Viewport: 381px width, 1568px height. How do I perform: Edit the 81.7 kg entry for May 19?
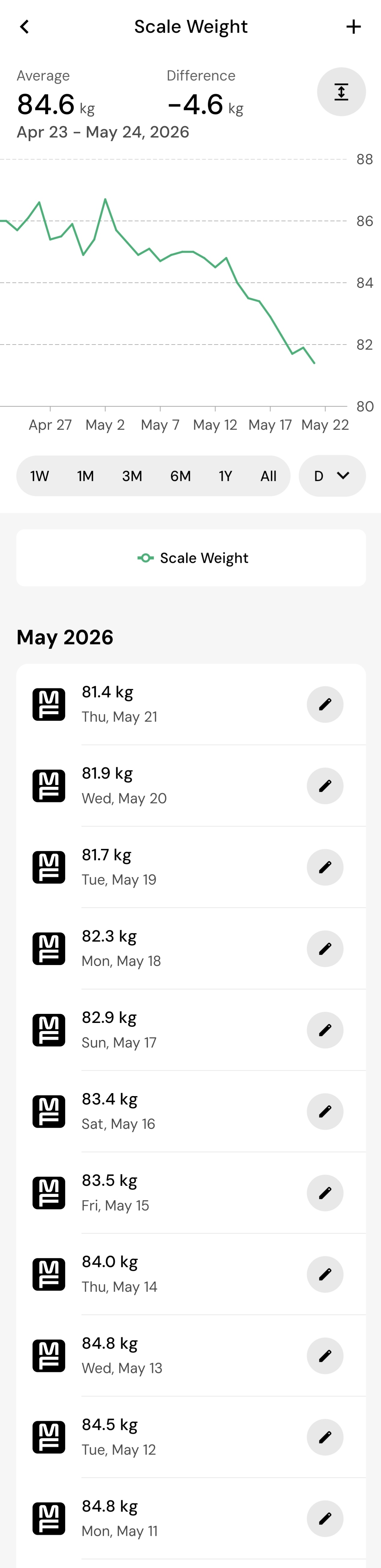325,867
